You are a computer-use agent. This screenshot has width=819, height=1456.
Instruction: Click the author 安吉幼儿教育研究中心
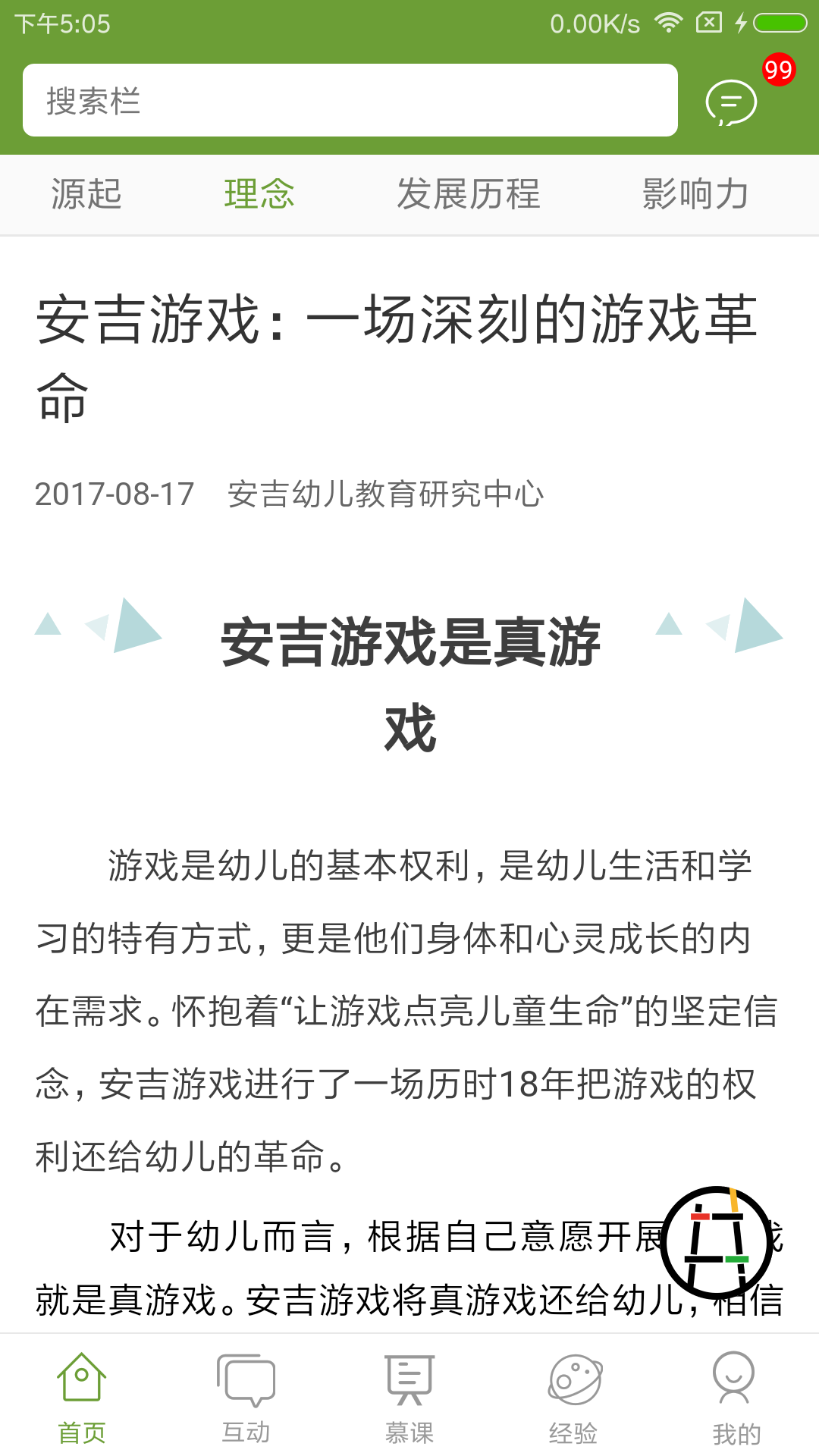388,494
